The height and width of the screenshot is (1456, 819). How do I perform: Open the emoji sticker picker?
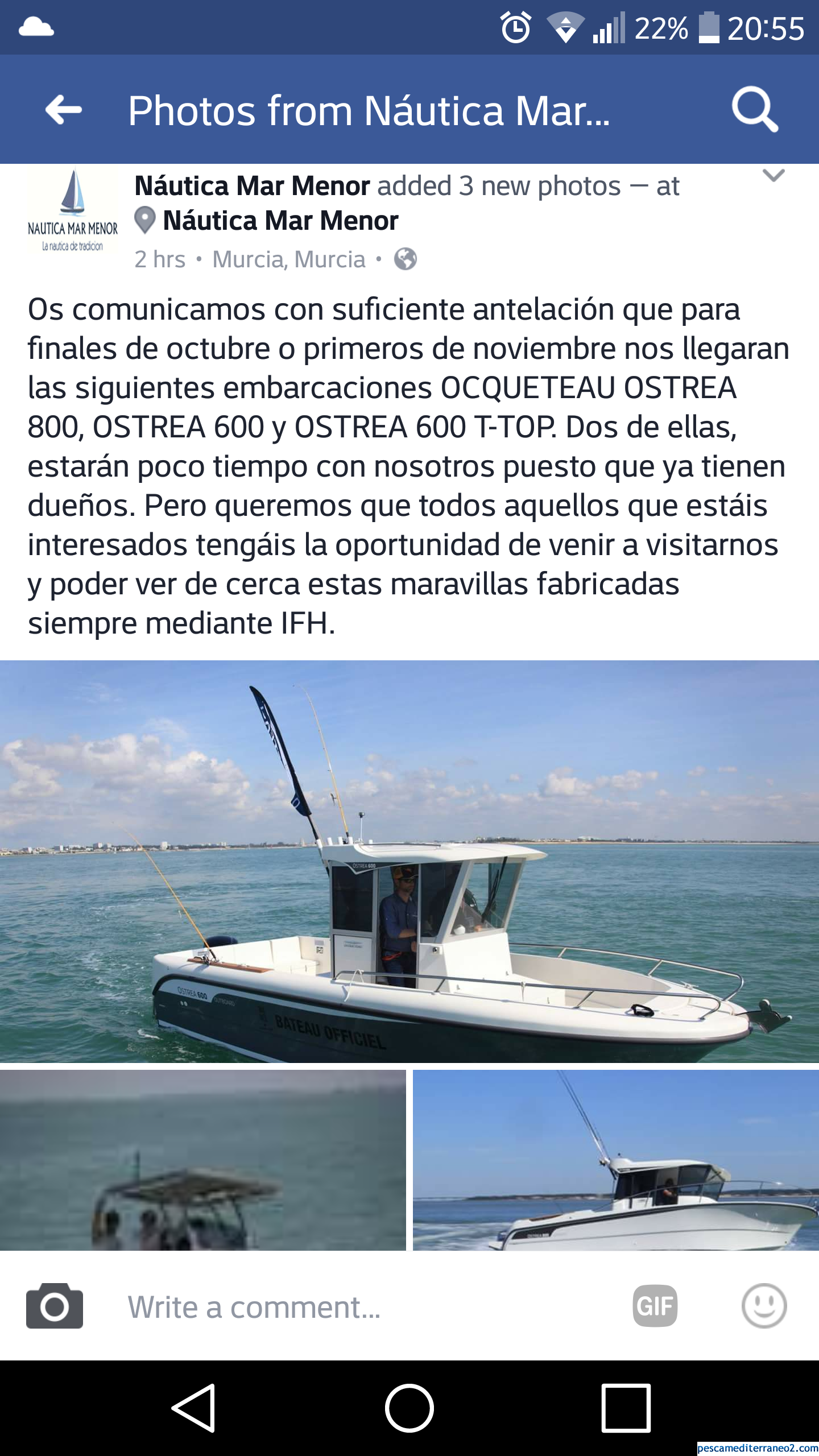764,1306
